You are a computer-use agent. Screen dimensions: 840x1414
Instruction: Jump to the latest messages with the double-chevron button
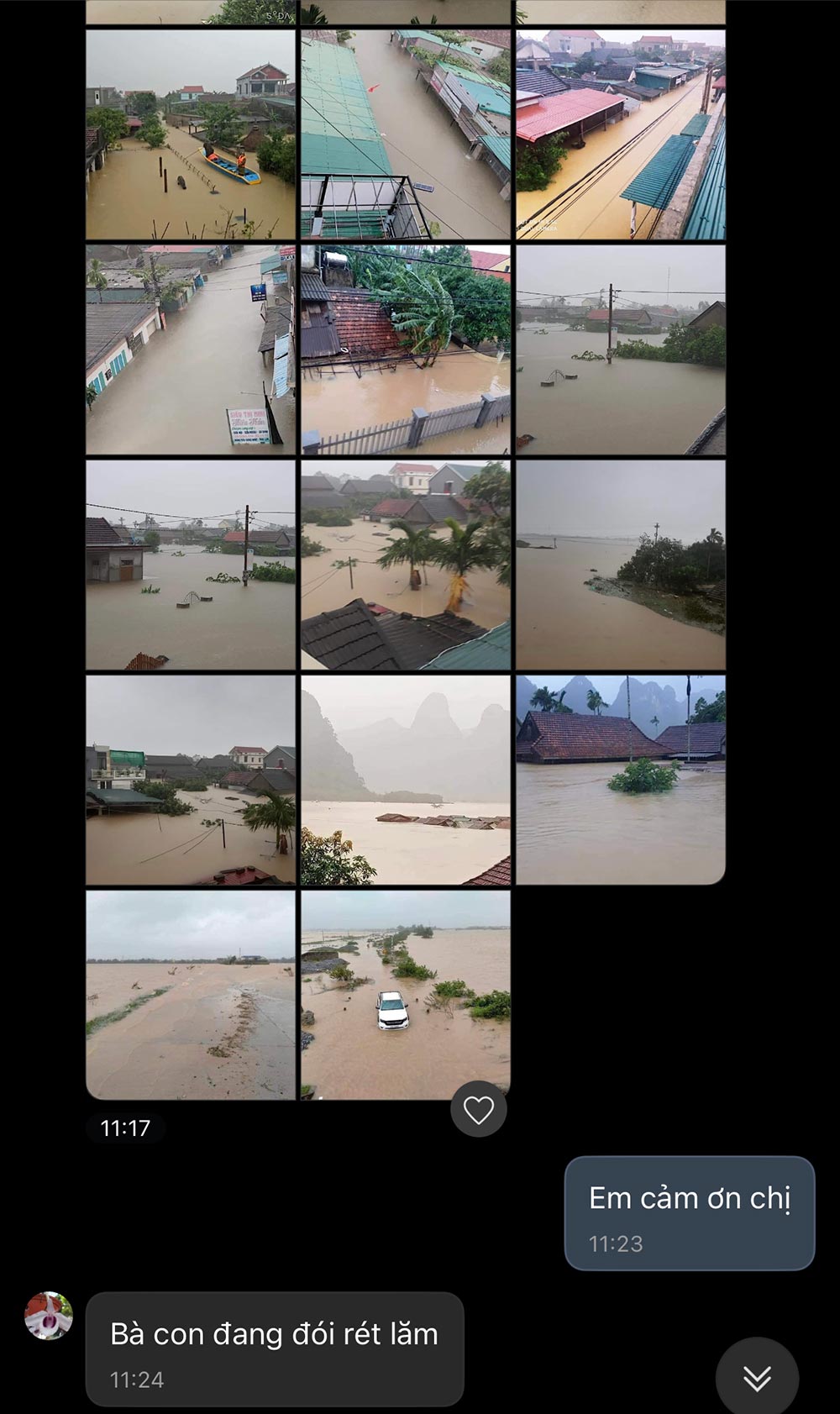[757, 1378]
